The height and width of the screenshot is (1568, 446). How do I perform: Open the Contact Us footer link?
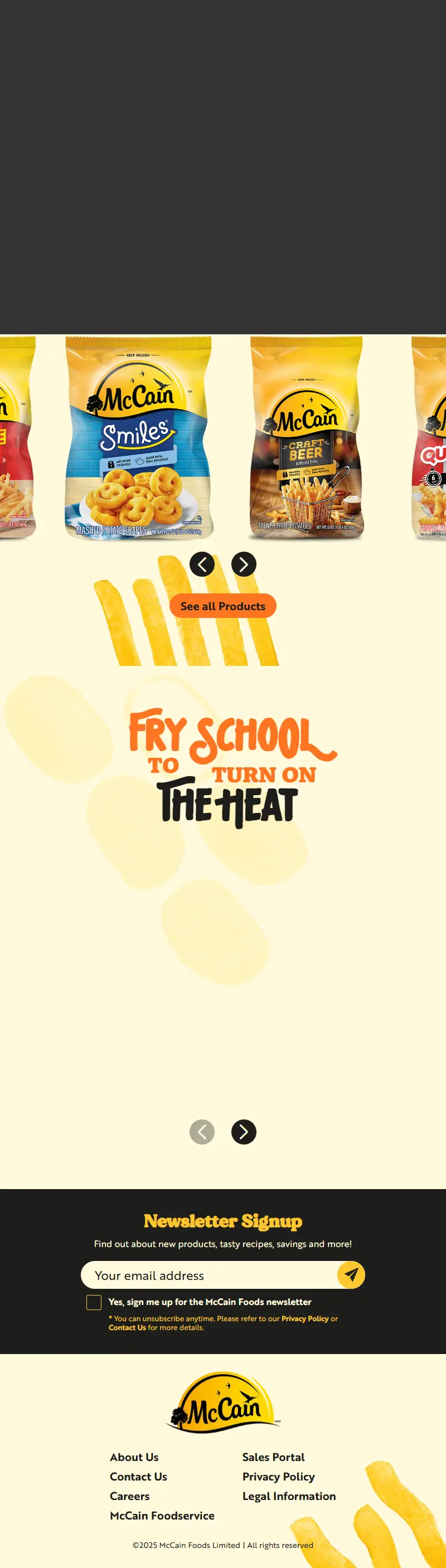tap(138, 1477)
